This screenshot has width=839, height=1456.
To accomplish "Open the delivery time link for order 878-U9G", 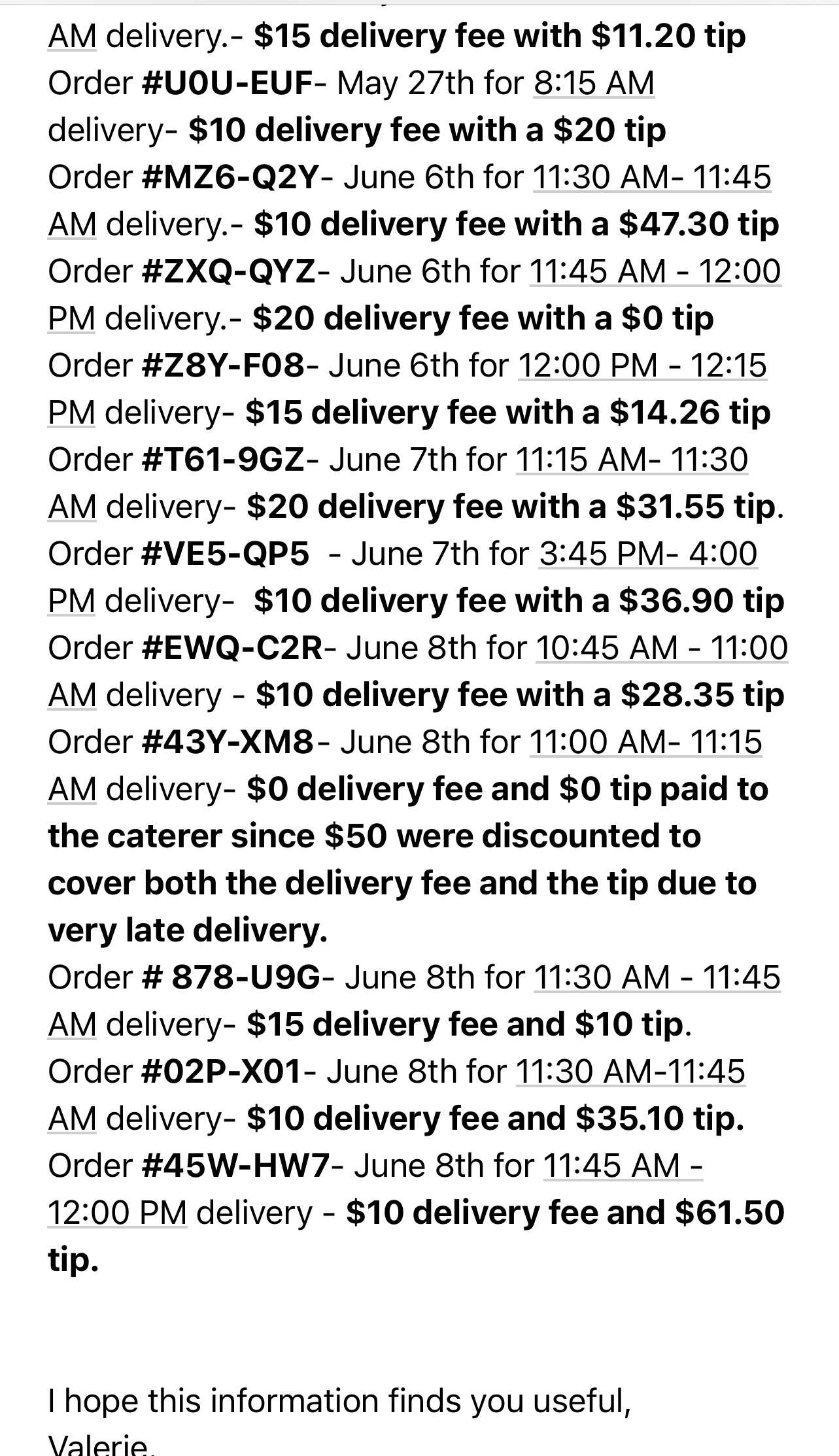I will (657, 977).
